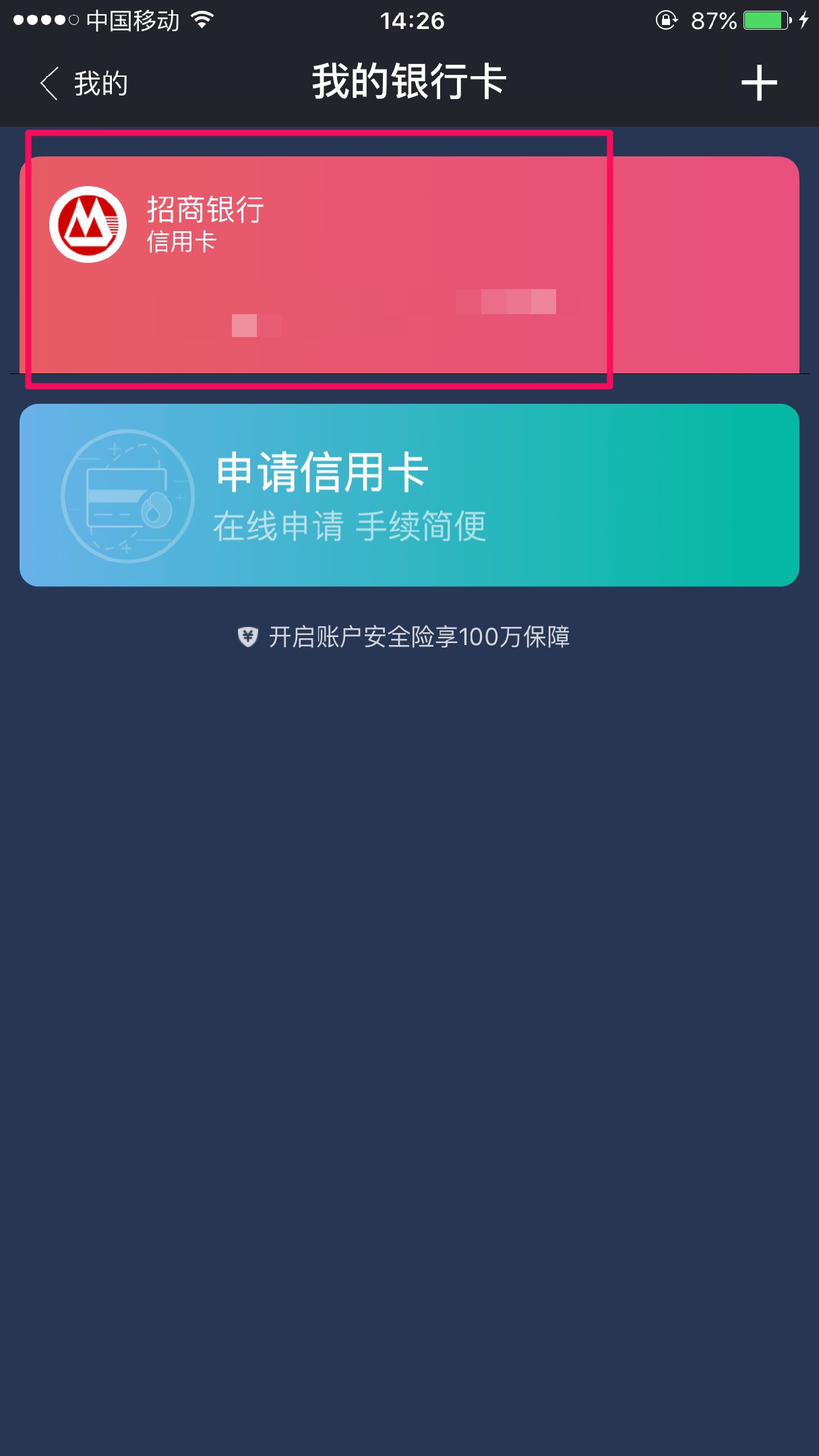Go back to 我的 page
Image resolution: width=819 pixels, height=1456 pixels.
[84, 84]
